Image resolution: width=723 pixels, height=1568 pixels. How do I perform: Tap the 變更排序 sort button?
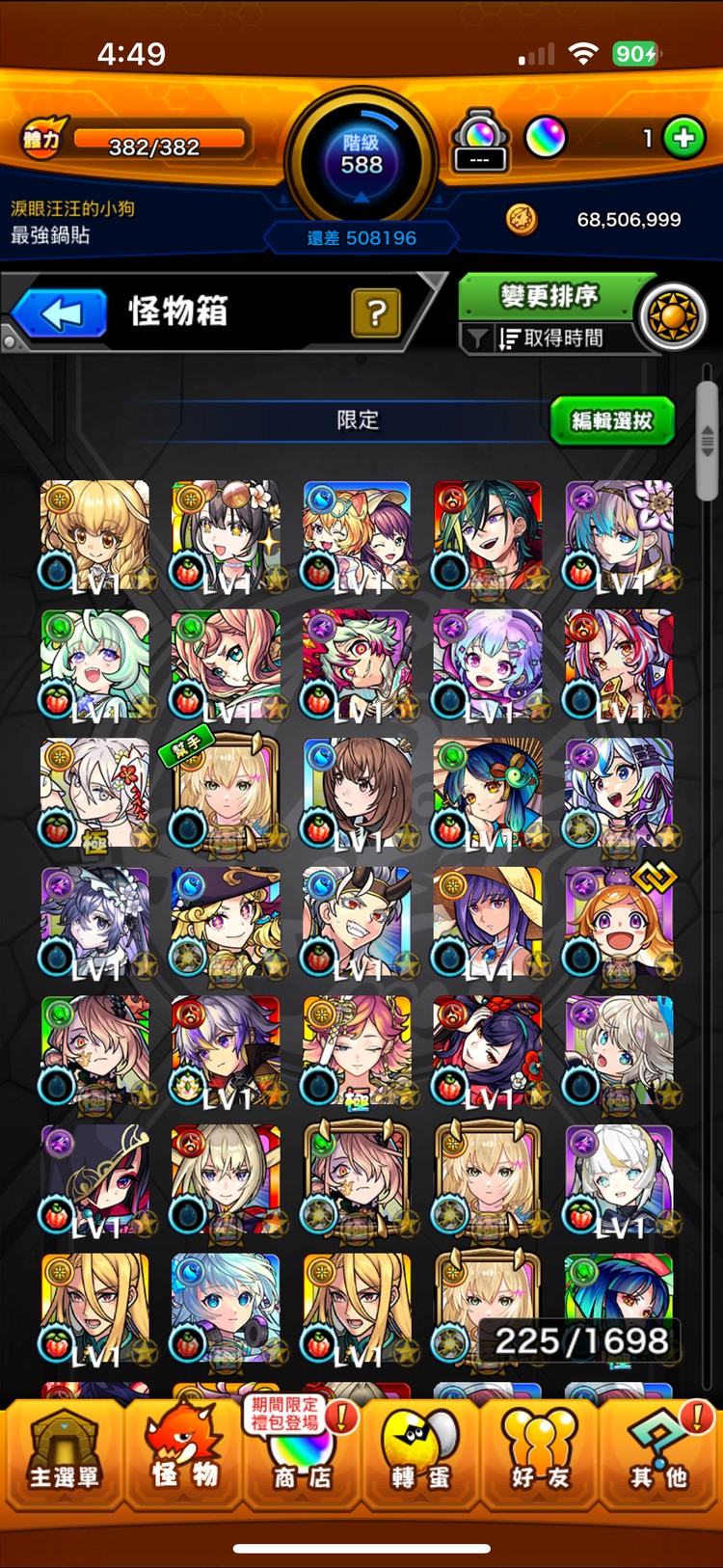coord(549,296)
